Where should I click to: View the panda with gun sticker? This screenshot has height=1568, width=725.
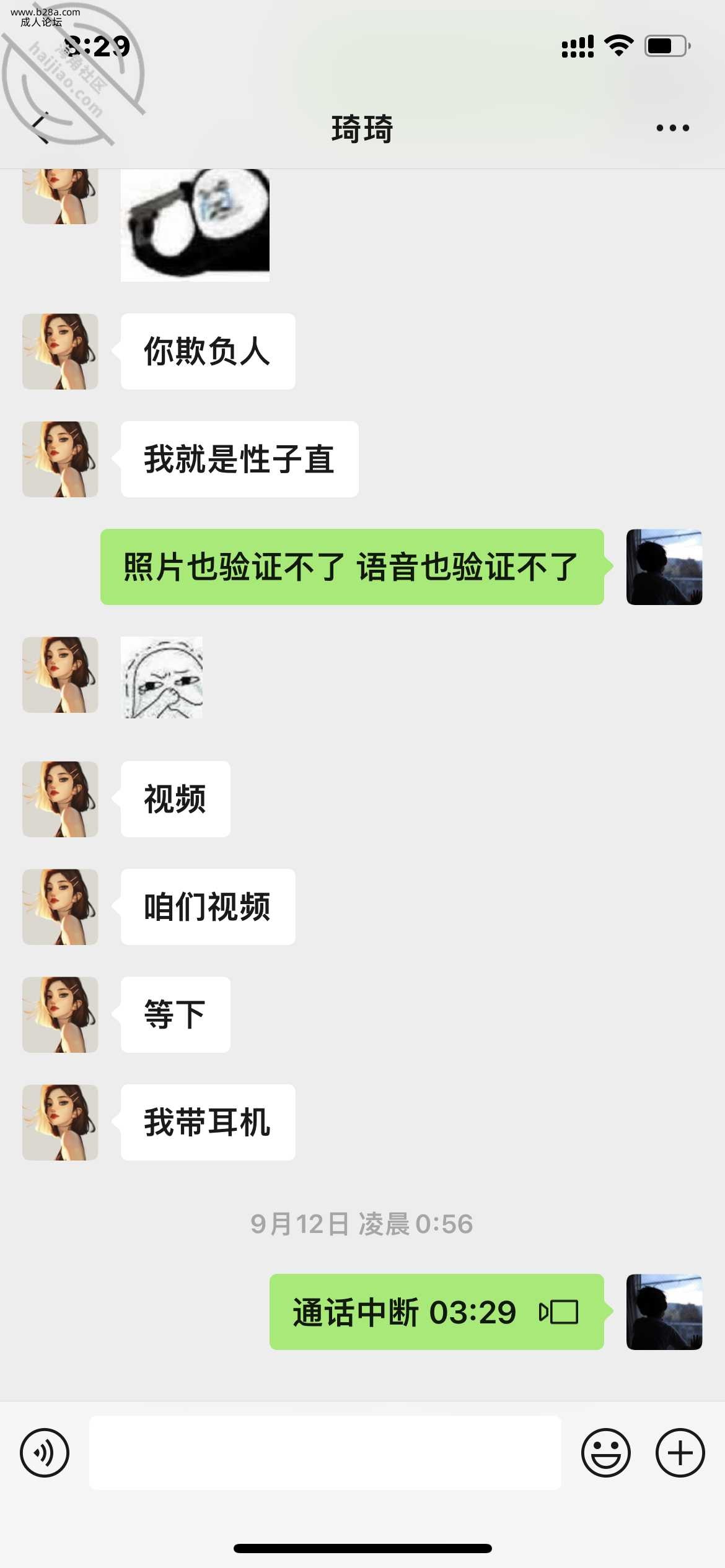point(195,224)
